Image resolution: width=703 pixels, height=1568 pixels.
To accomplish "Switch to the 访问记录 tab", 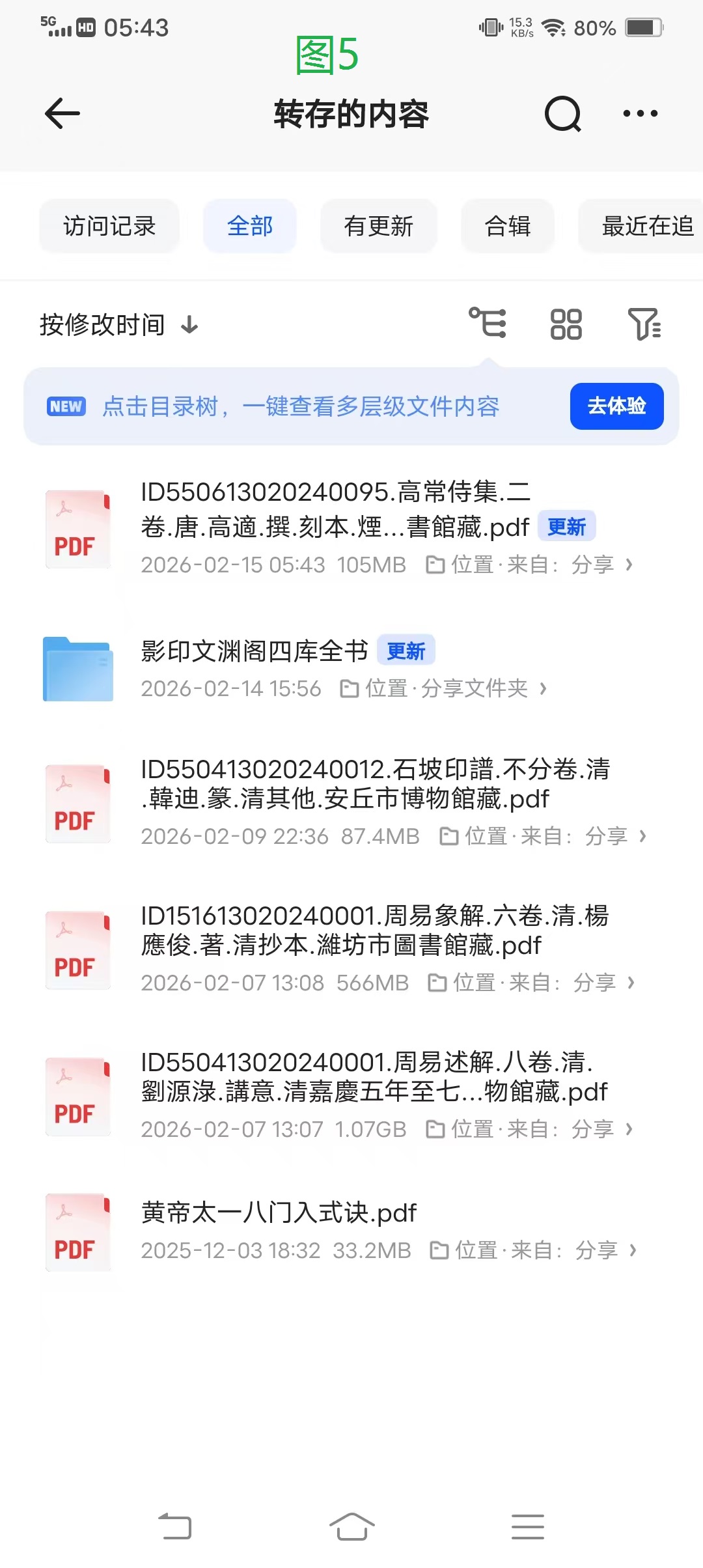I will (x=109, y=226).
